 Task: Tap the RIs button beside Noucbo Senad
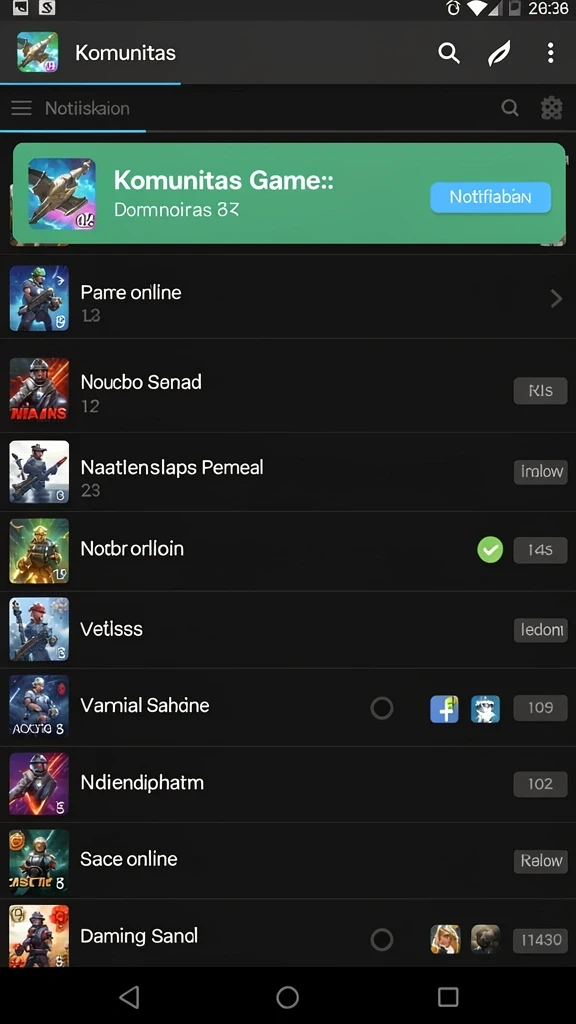540,391
